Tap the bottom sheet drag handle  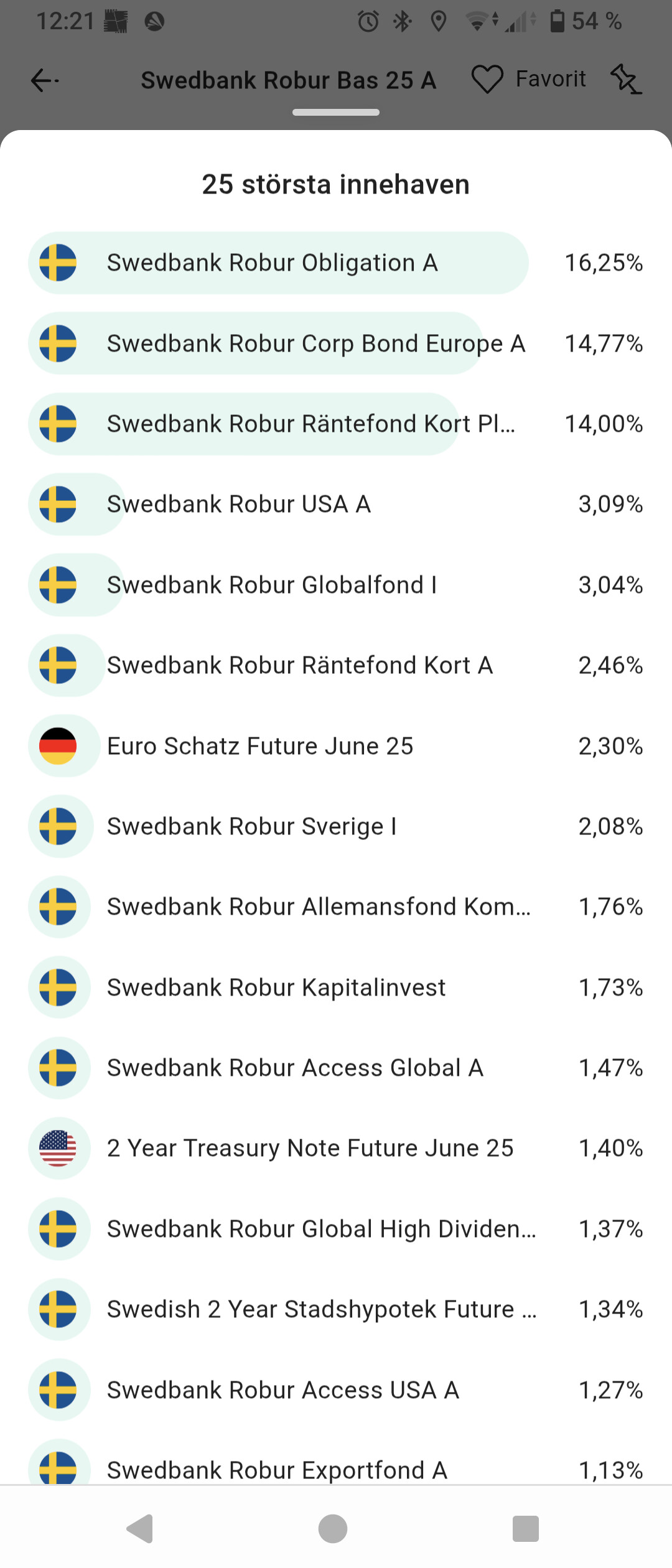point(336,113)
